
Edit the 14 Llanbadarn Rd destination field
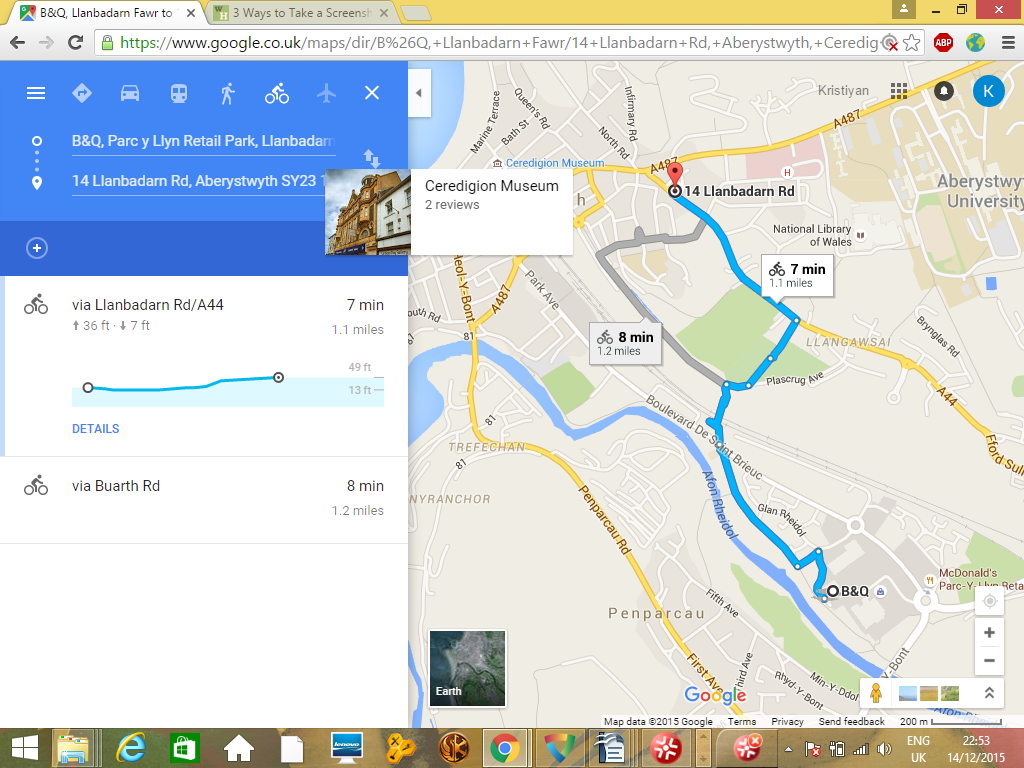point(203,182)
